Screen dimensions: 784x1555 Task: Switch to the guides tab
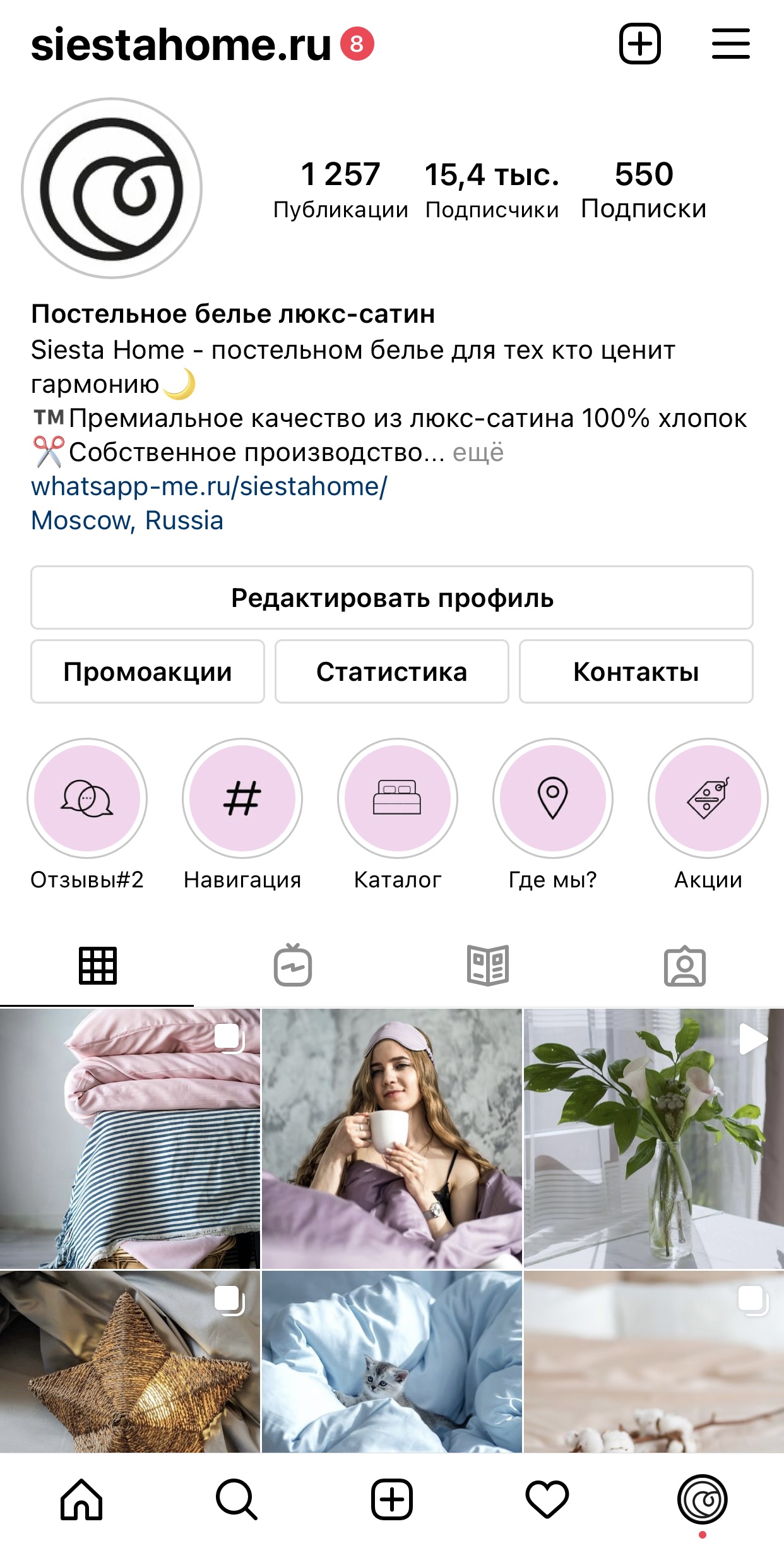[x=488, y=965]
